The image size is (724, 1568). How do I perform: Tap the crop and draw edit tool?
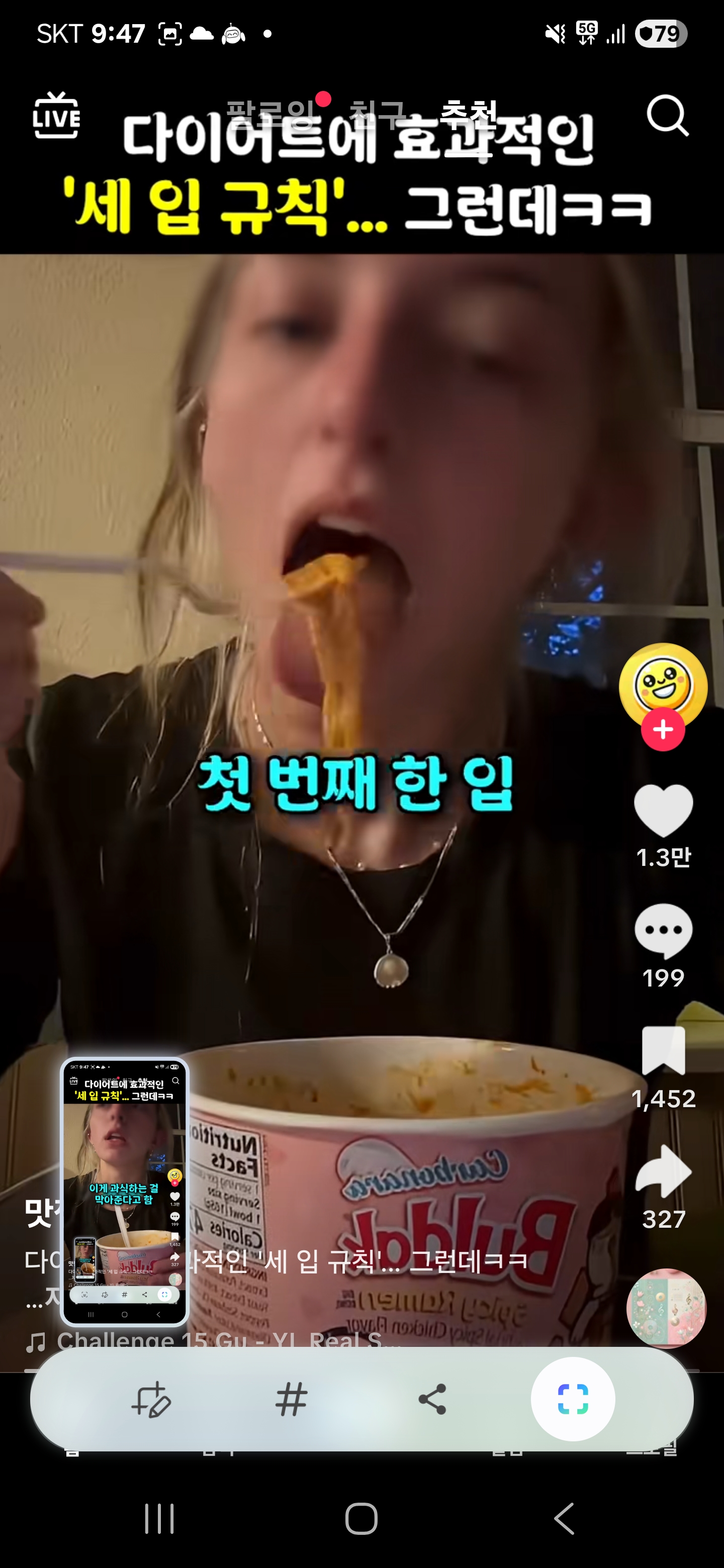click(x=151, y=1400)
